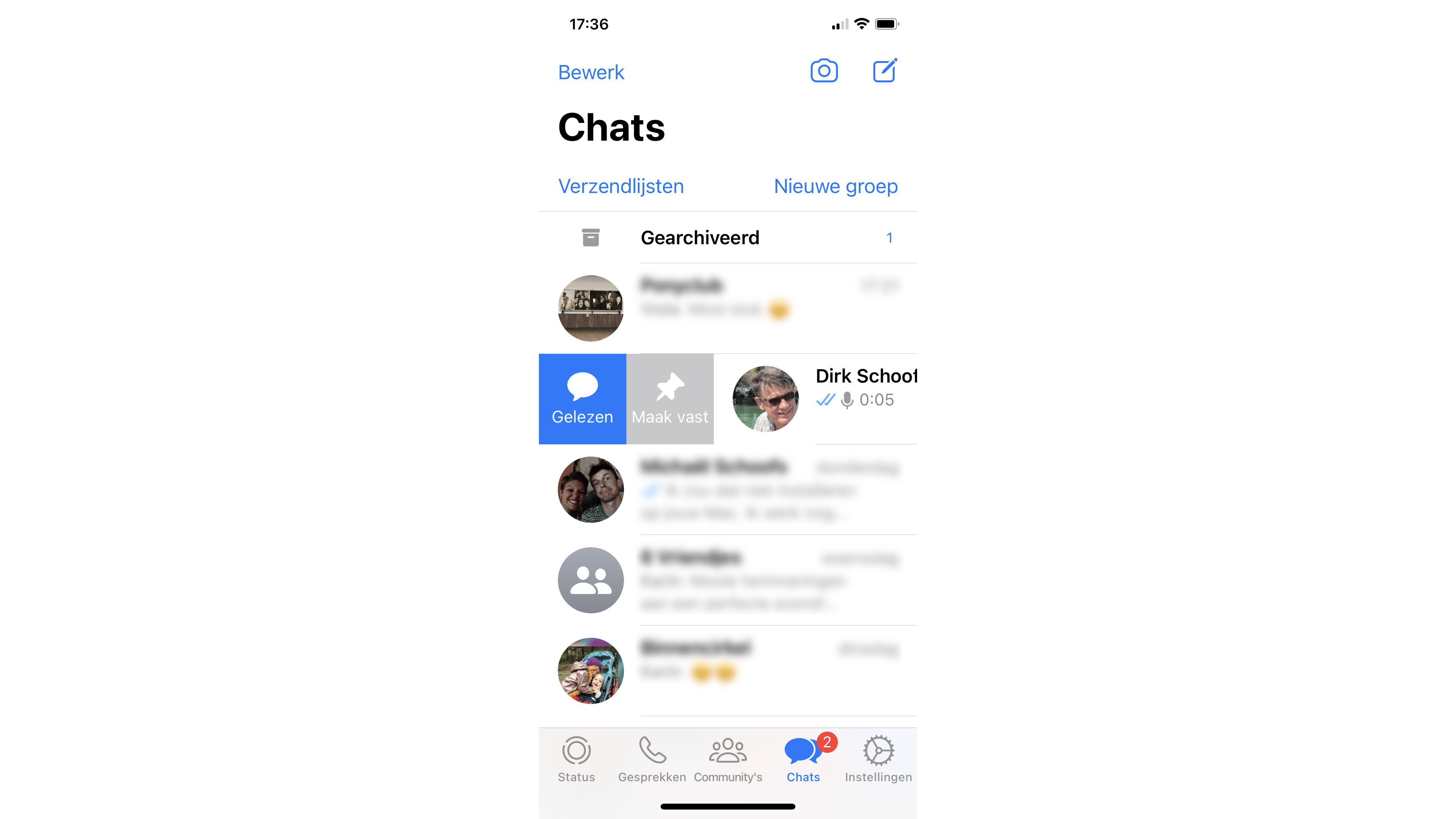Open the first blurred chat with the black-and-white group photo
Screen dimensions: 1456x819
(x=728, y=308)
